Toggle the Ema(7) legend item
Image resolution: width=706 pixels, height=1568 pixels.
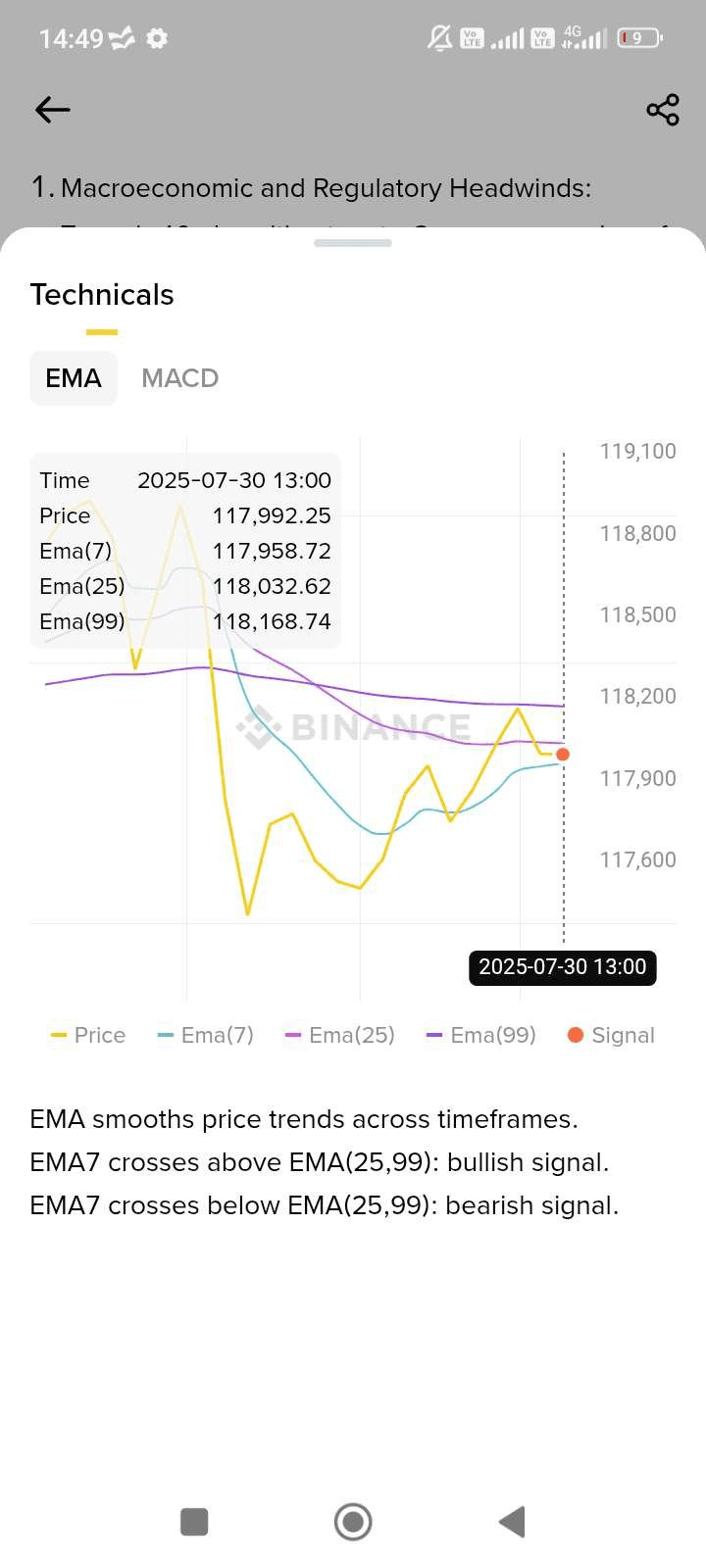206,1035
